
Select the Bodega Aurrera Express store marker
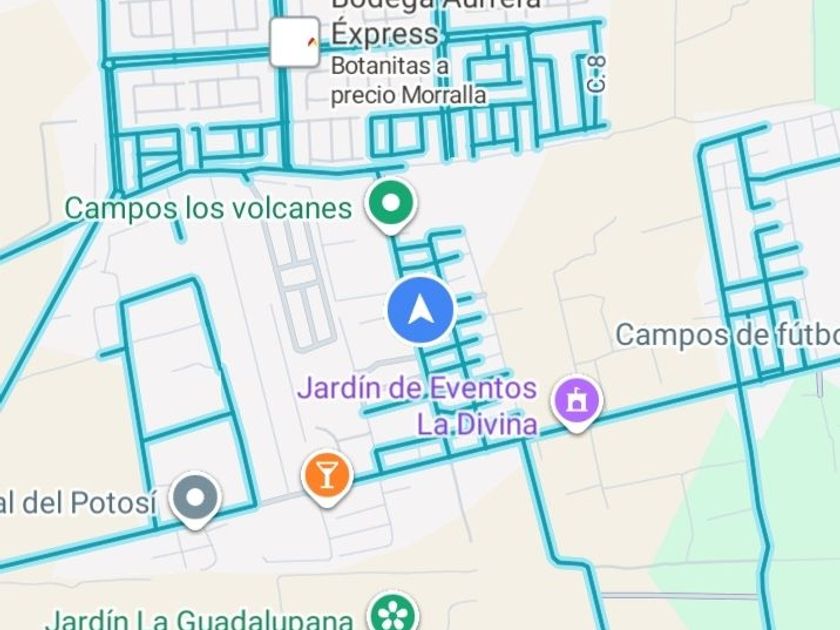[295, 43]
